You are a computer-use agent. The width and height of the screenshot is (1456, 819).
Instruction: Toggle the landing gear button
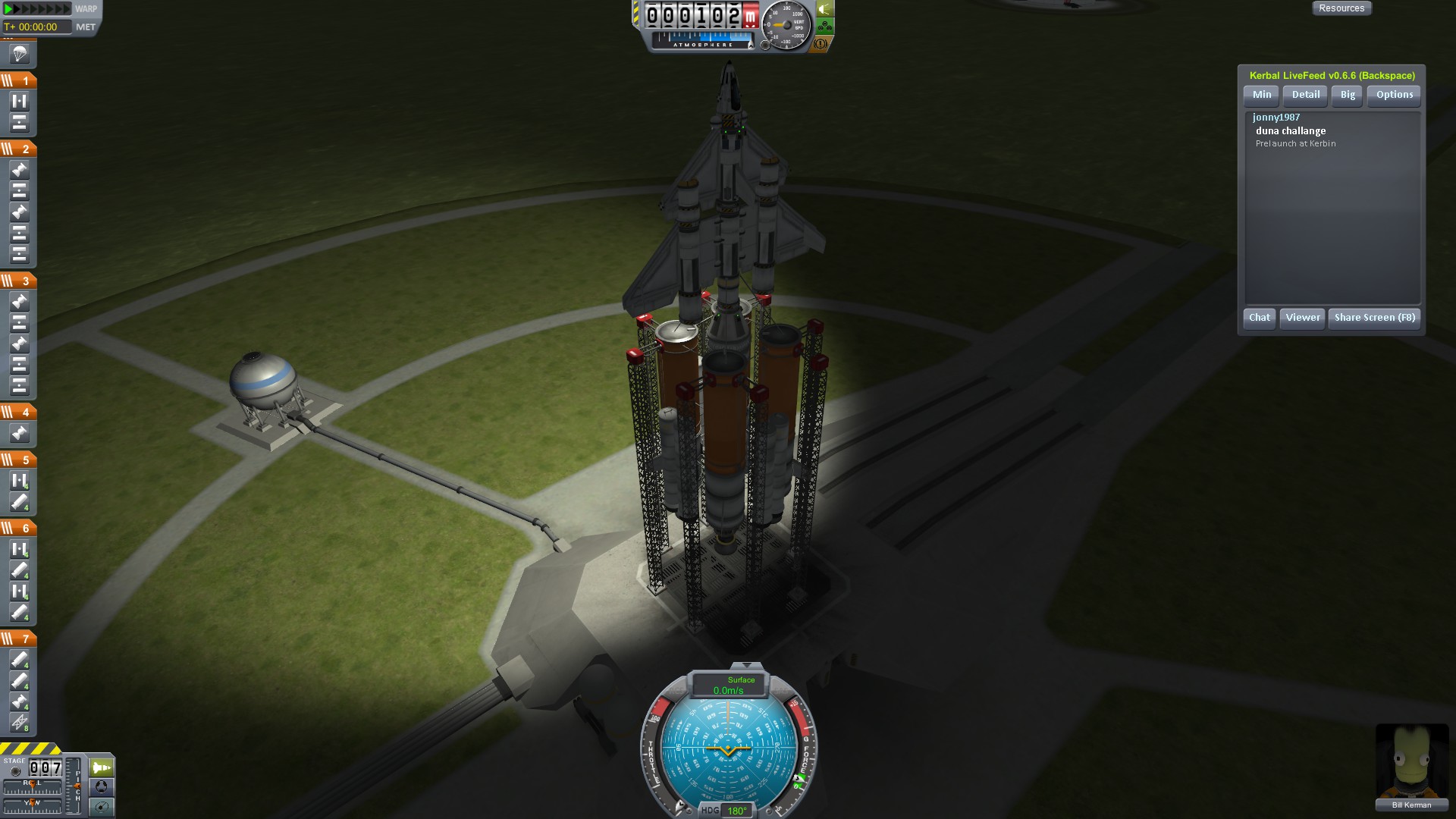(x=825, y=27)
